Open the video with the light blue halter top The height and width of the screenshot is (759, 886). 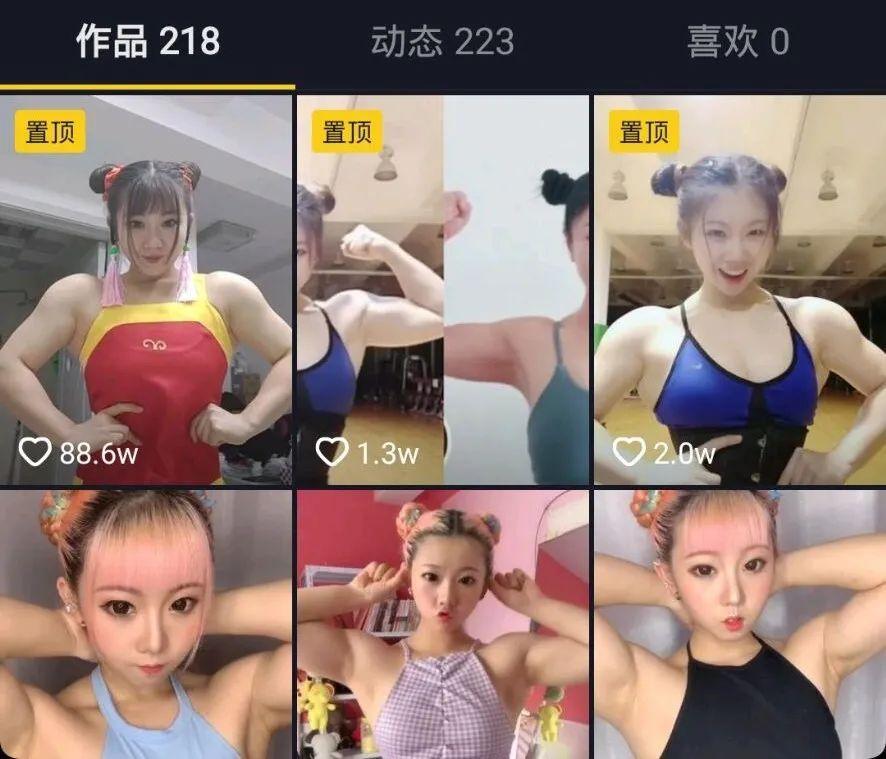pos(146,625)
